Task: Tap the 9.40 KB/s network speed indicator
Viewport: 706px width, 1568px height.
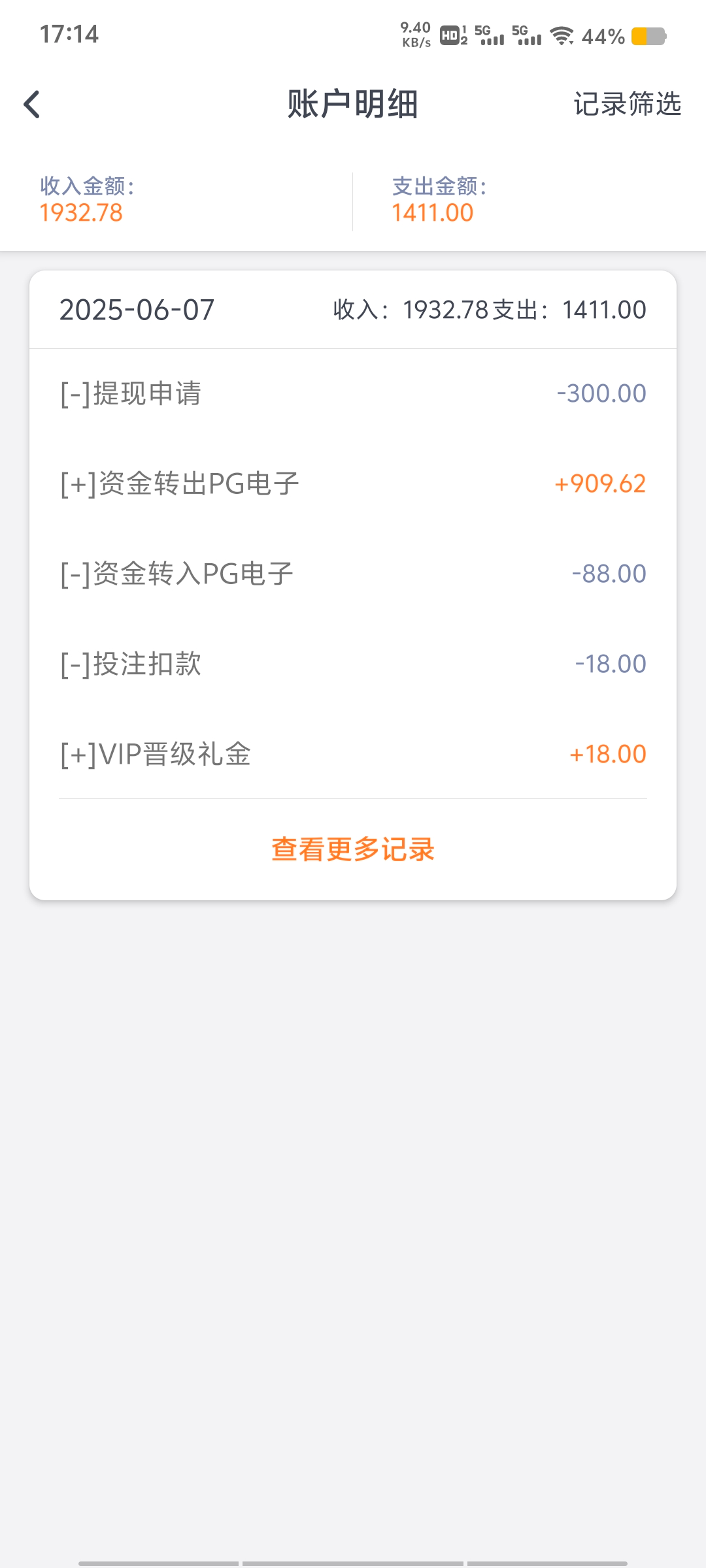Action: pyautogui.click(x=414, y=33)
